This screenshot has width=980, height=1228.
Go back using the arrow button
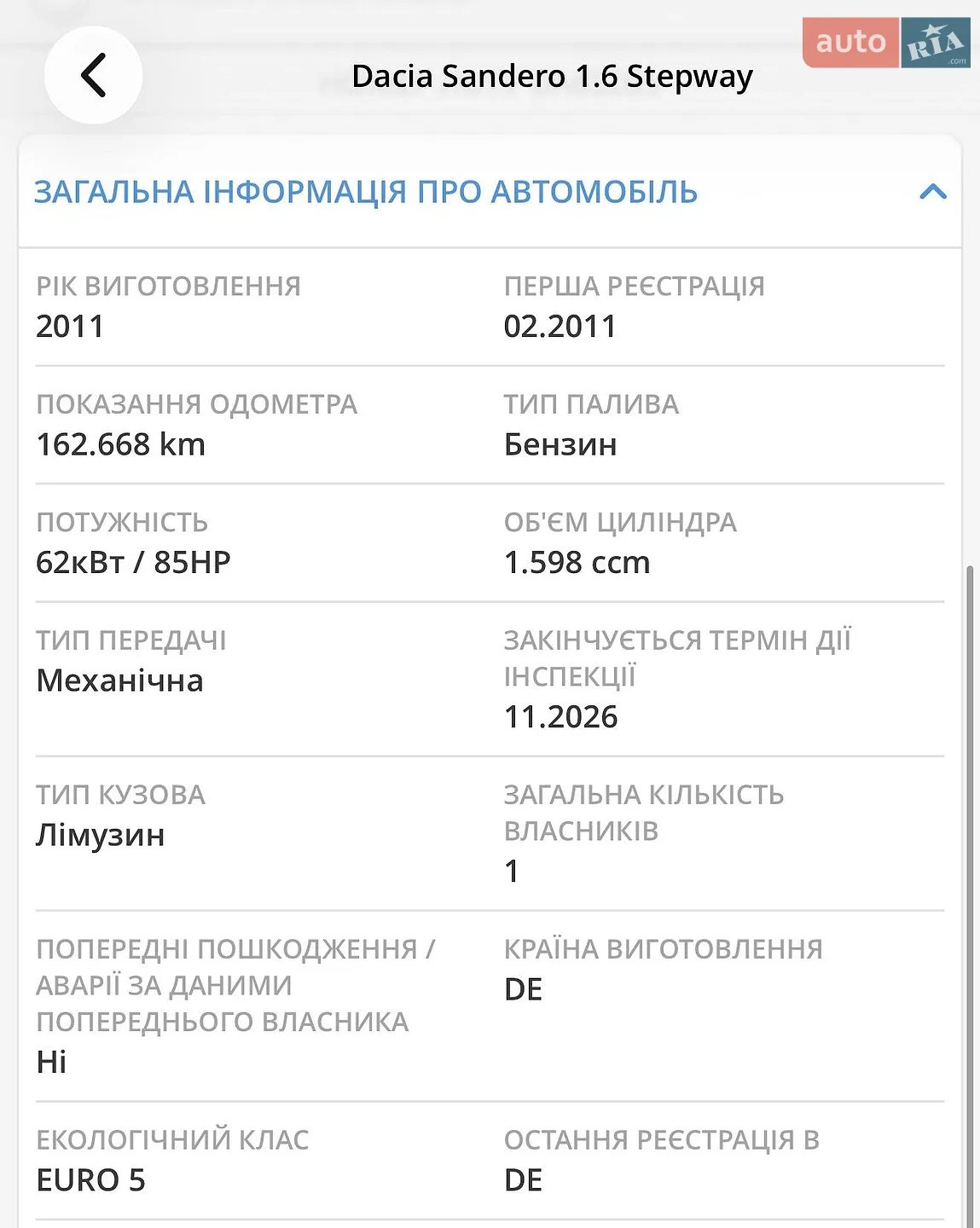tap(93, 75)
